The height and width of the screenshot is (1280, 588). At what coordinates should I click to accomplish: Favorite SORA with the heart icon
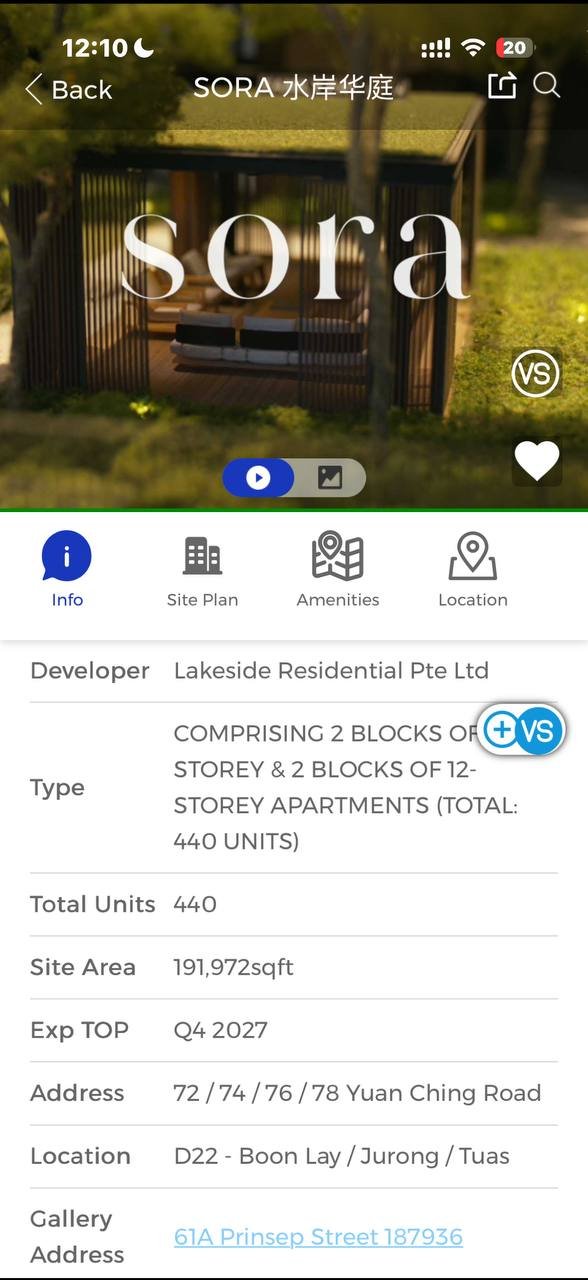click(x=537, y=461)
